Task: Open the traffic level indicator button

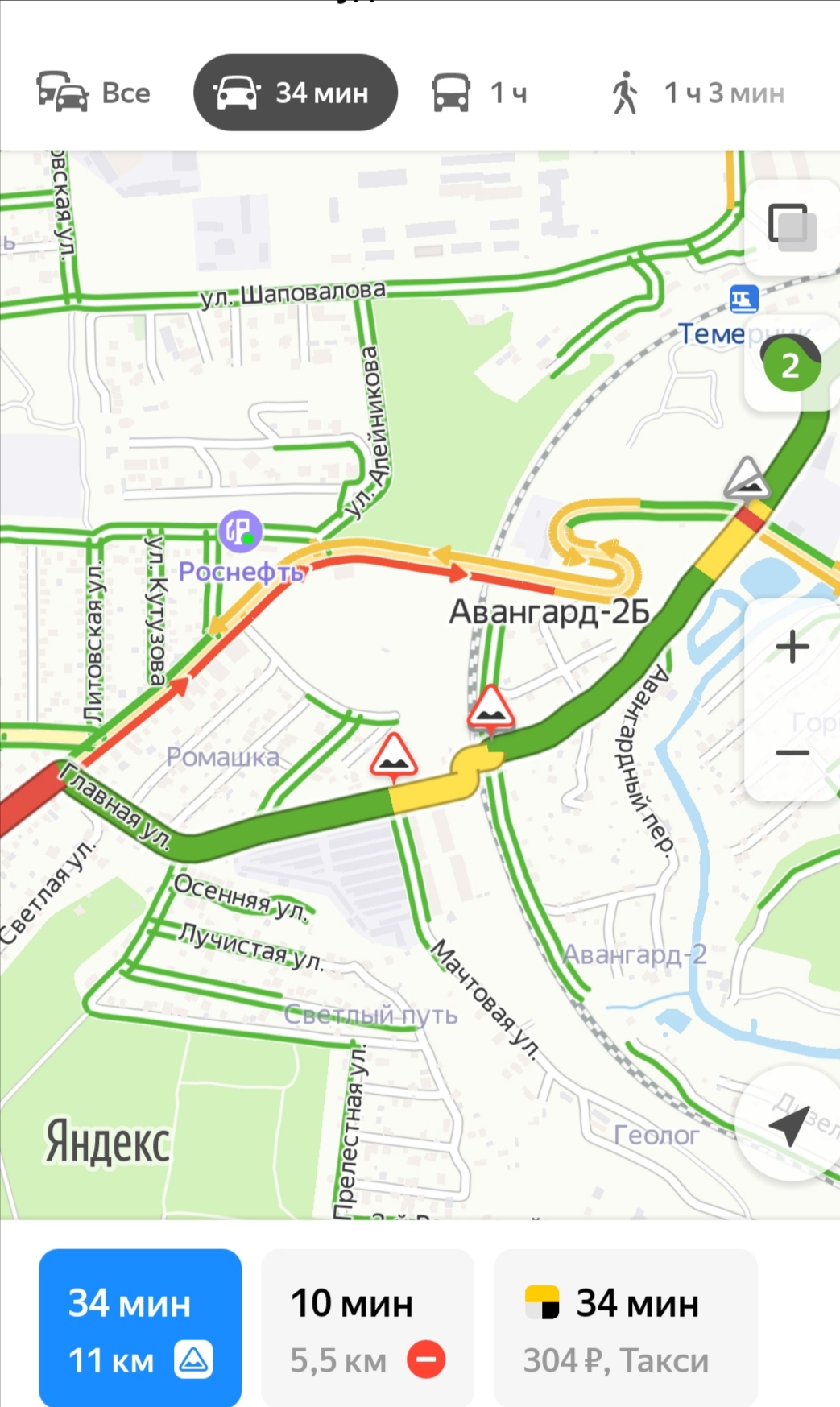Action: [x=791, y=366]
